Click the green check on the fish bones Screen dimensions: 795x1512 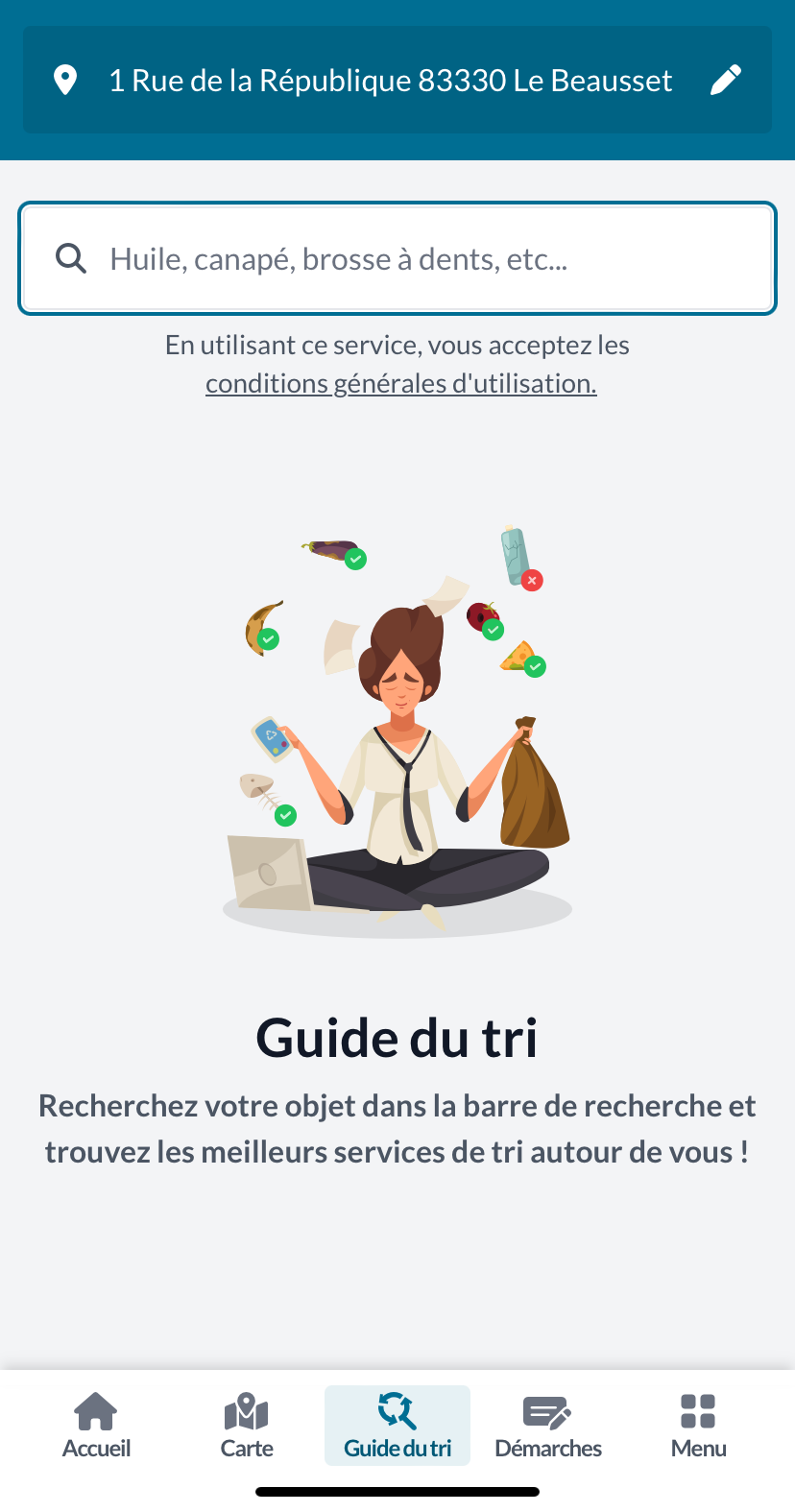pyautogui.click(x=285, y=815)
